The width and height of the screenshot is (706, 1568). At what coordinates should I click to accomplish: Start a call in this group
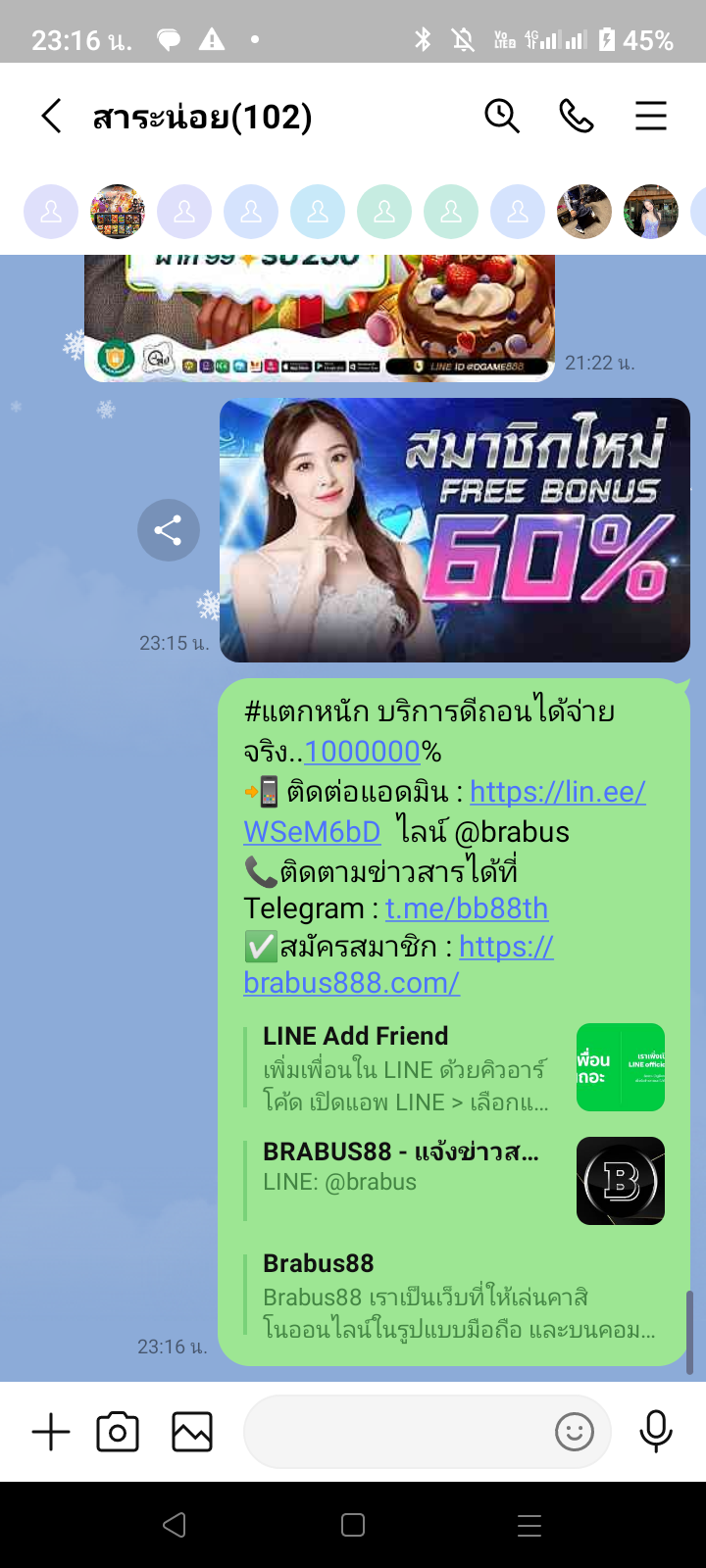coord(577,117)
